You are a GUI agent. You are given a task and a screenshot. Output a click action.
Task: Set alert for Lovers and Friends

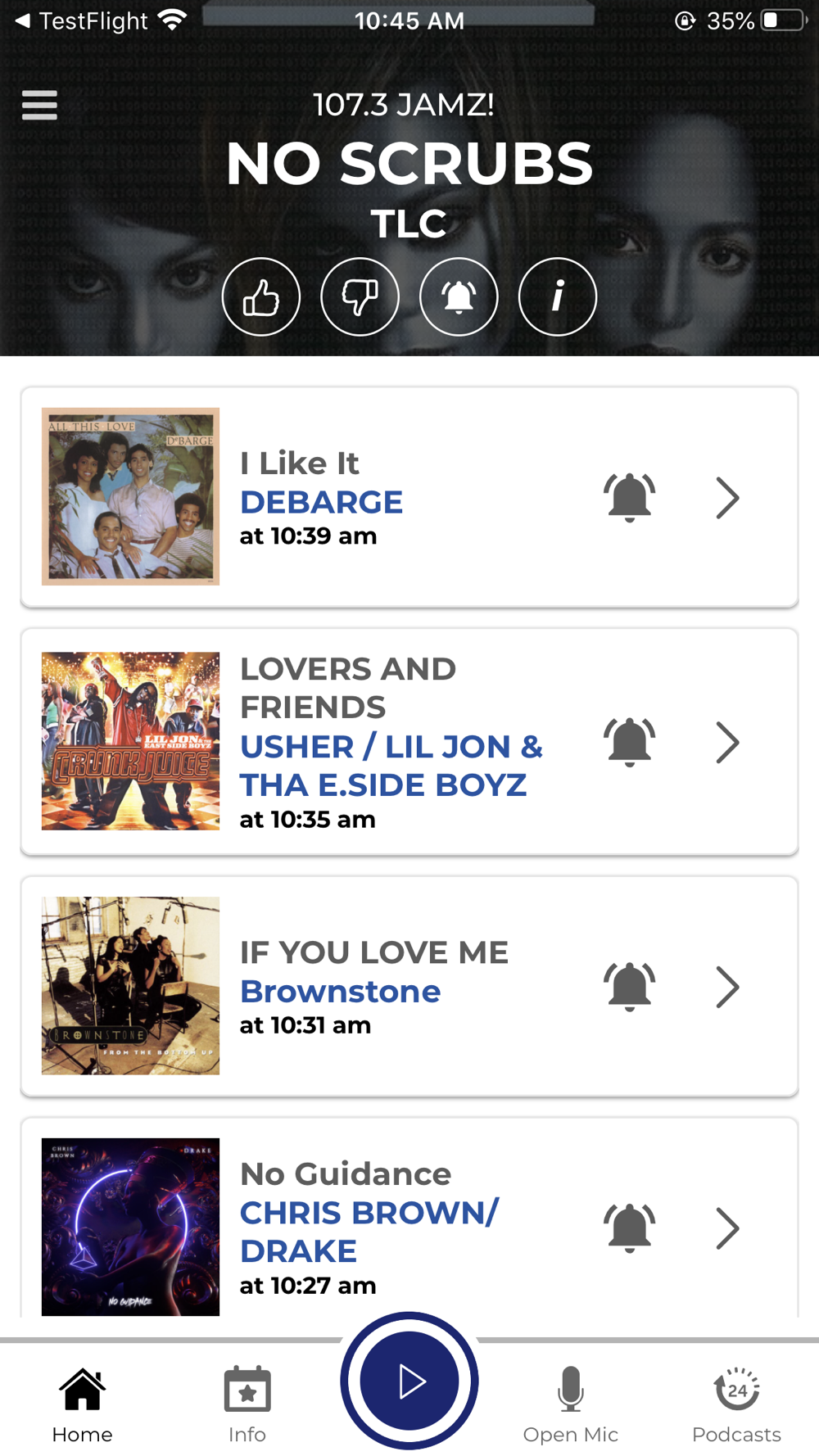pos(629,742)
